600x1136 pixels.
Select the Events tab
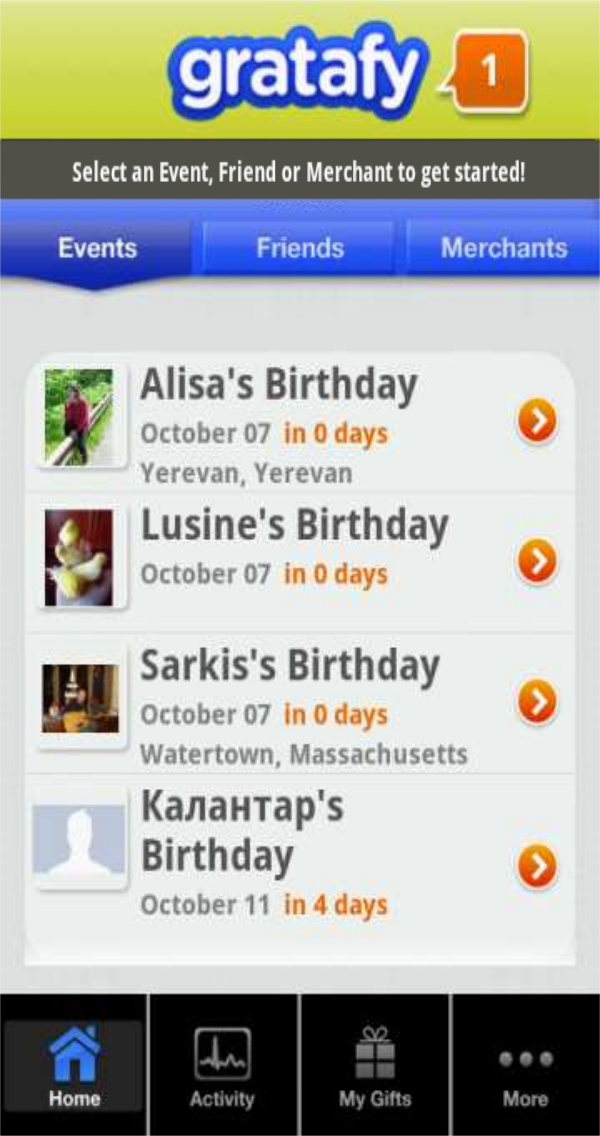point(97,248)
